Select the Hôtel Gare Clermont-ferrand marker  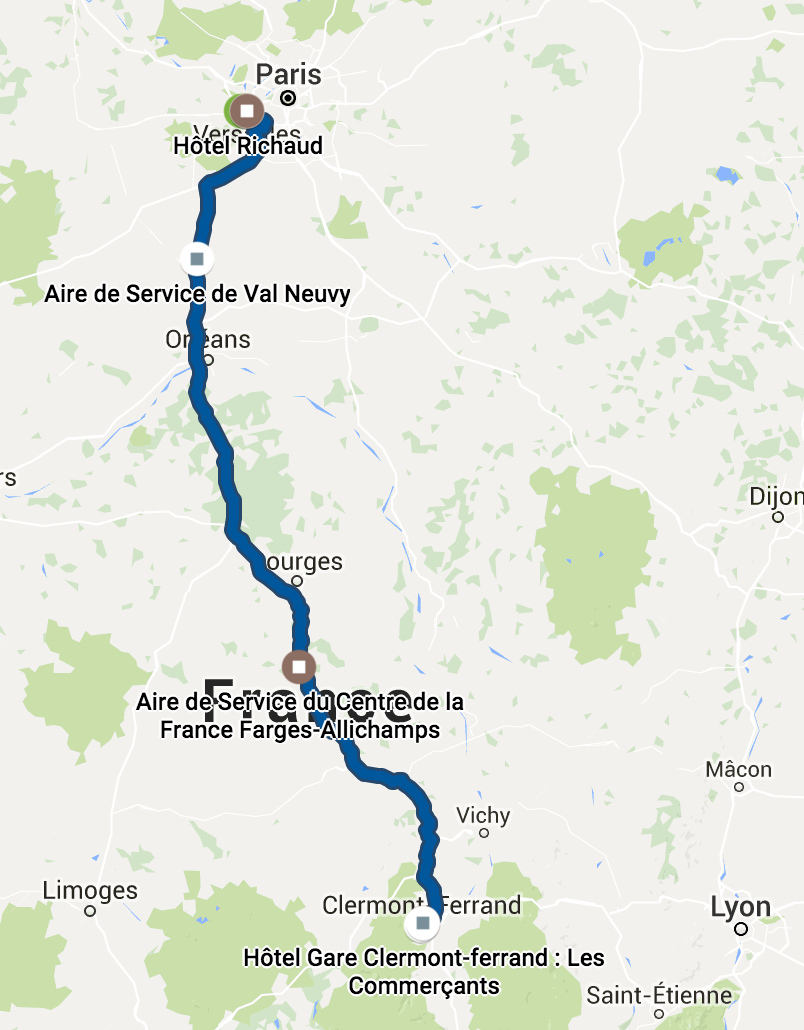pyautogui.click(x=423, y=923)
